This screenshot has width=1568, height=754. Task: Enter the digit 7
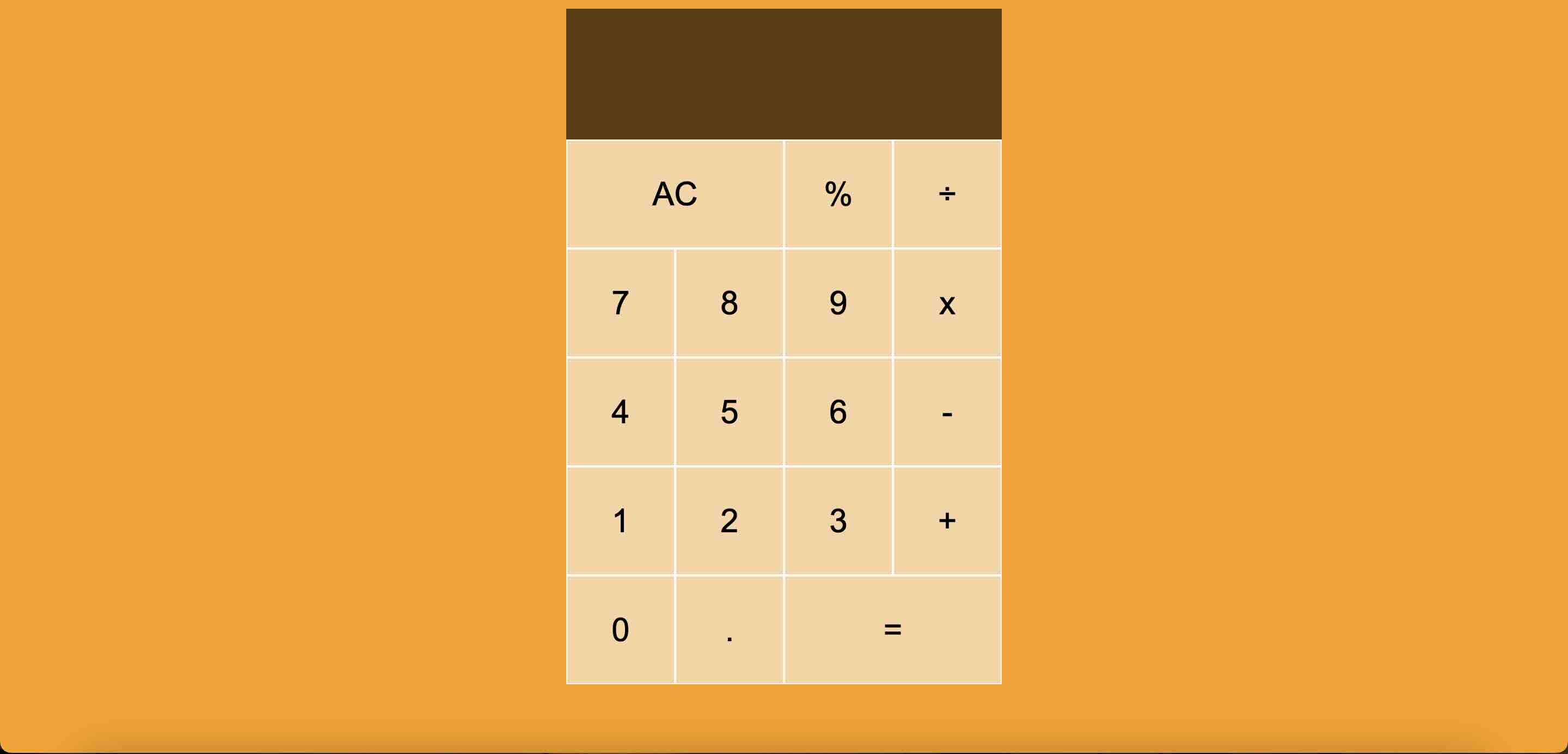[x=620, y=303]
